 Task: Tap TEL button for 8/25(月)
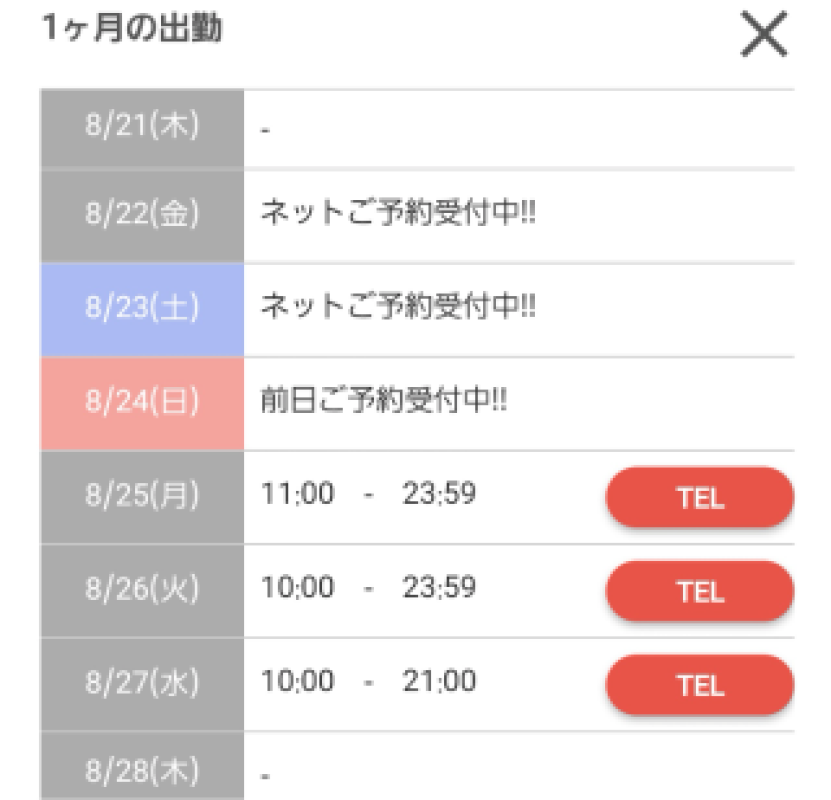[699, 497]
